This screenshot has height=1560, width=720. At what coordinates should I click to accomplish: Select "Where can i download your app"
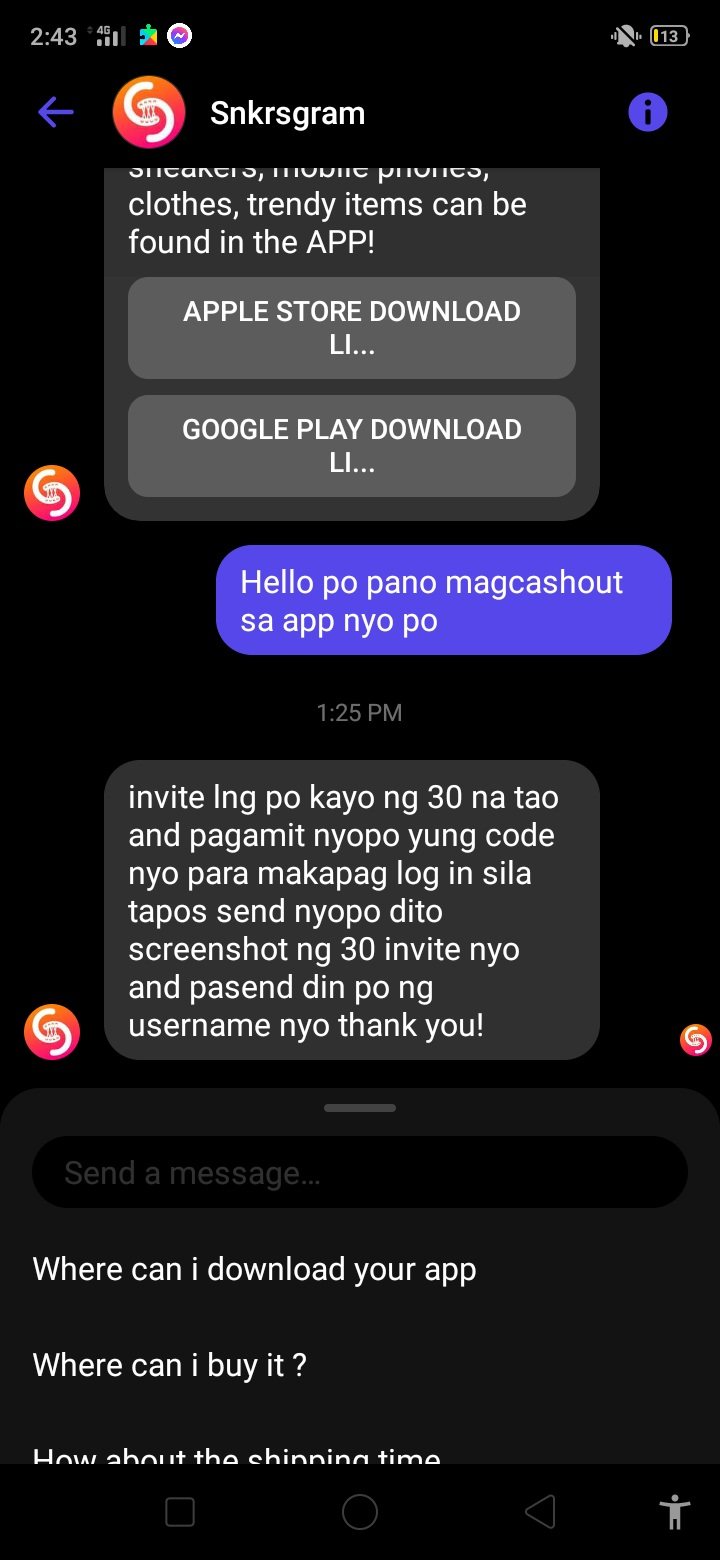pyautogui.click(x=255, y=1269)
